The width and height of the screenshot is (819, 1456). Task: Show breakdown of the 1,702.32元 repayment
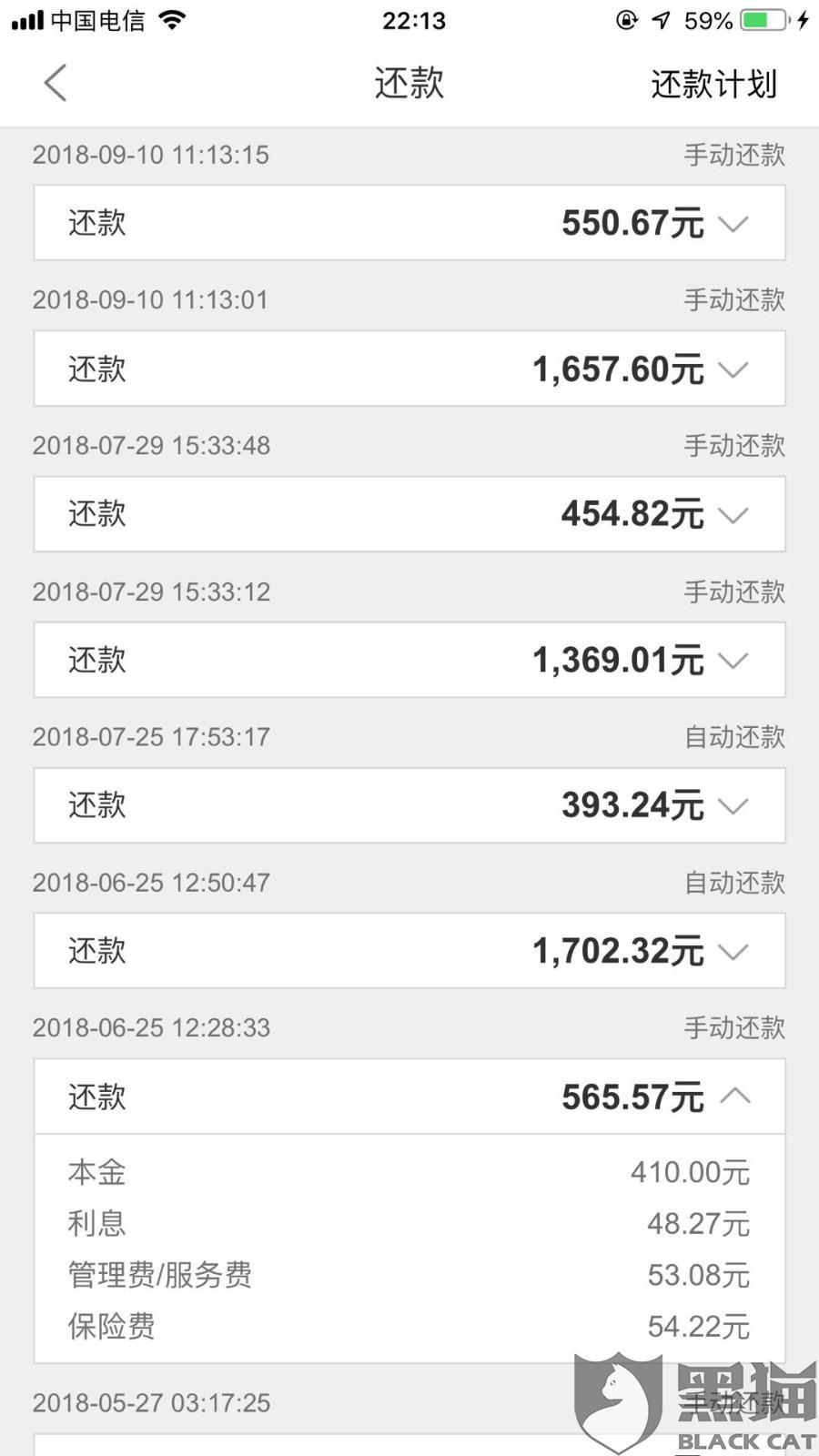[409, 951]
